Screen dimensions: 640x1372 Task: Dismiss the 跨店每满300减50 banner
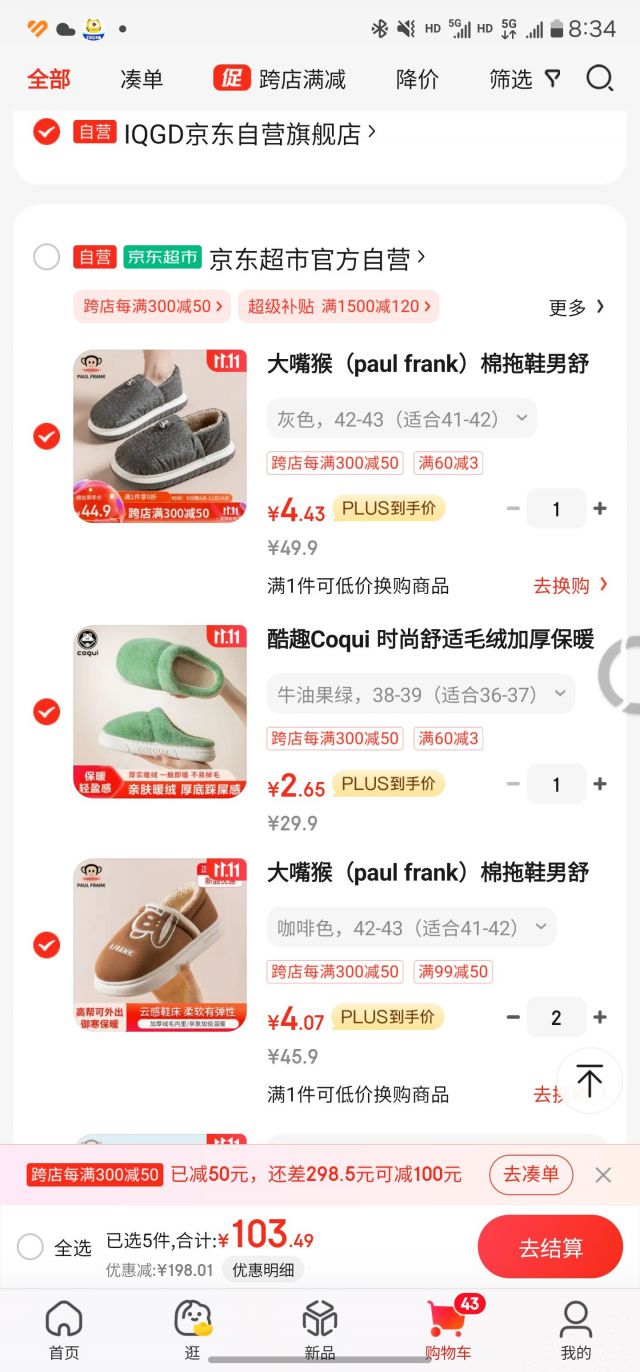tap(603, 1175)
